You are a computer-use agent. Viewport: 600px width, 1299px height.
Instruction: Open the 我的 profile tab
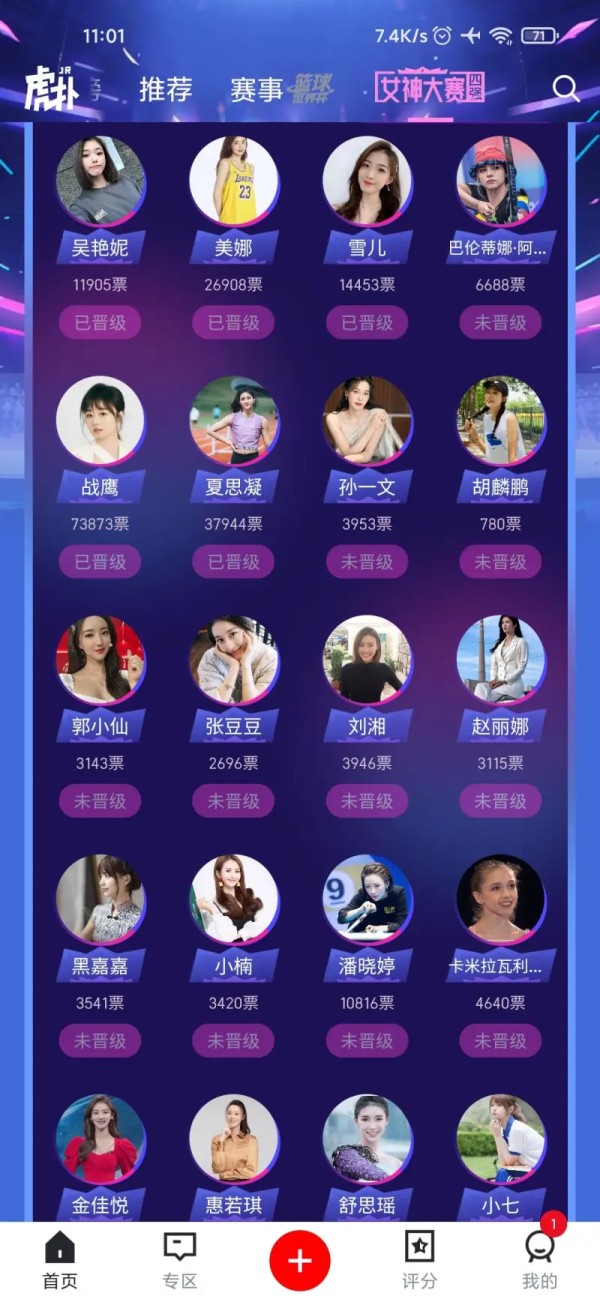(x=540, y=1260)
